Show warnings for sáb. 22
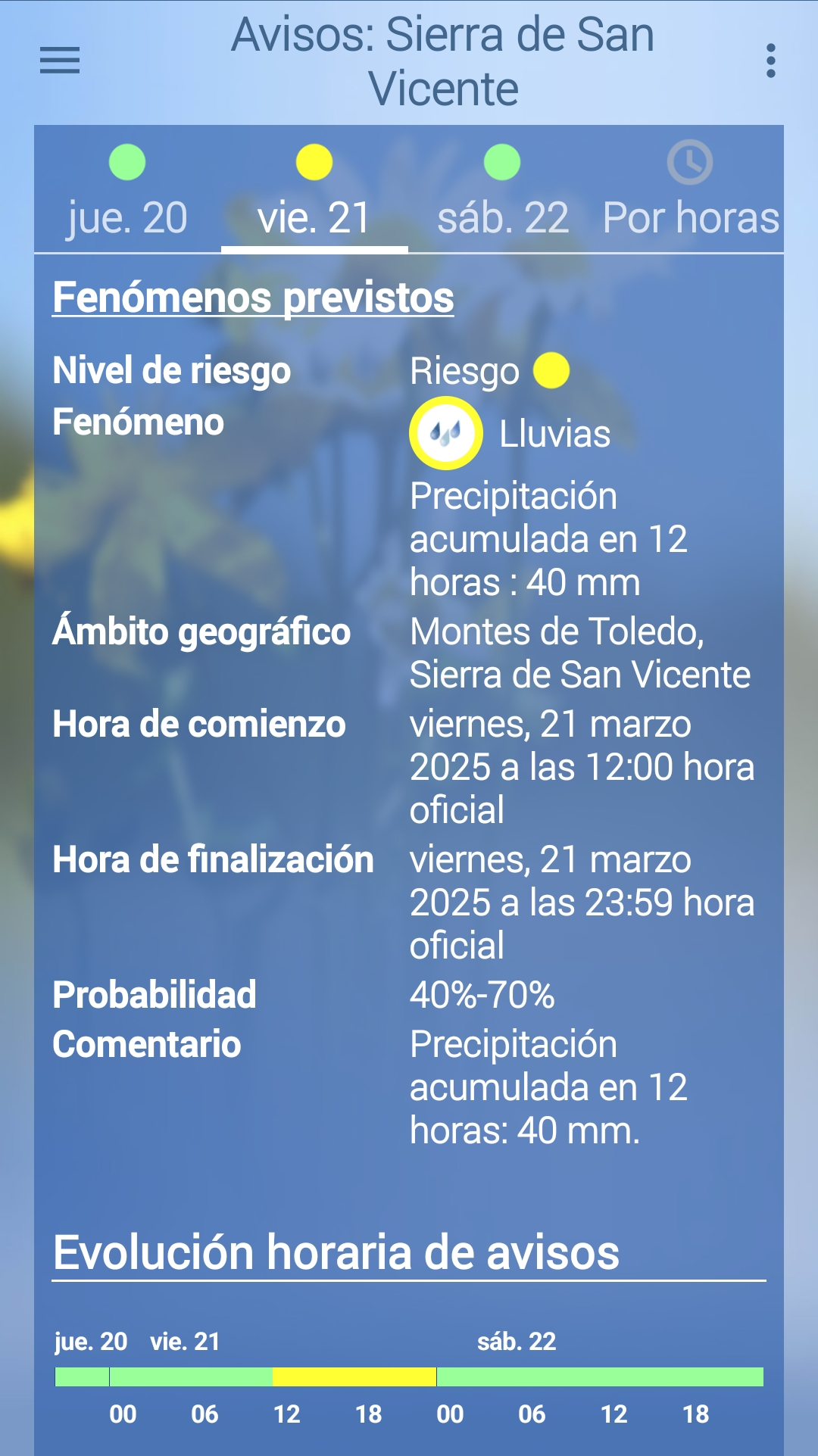This screenshot has width=818, height=1456. [x=502, y=191]
